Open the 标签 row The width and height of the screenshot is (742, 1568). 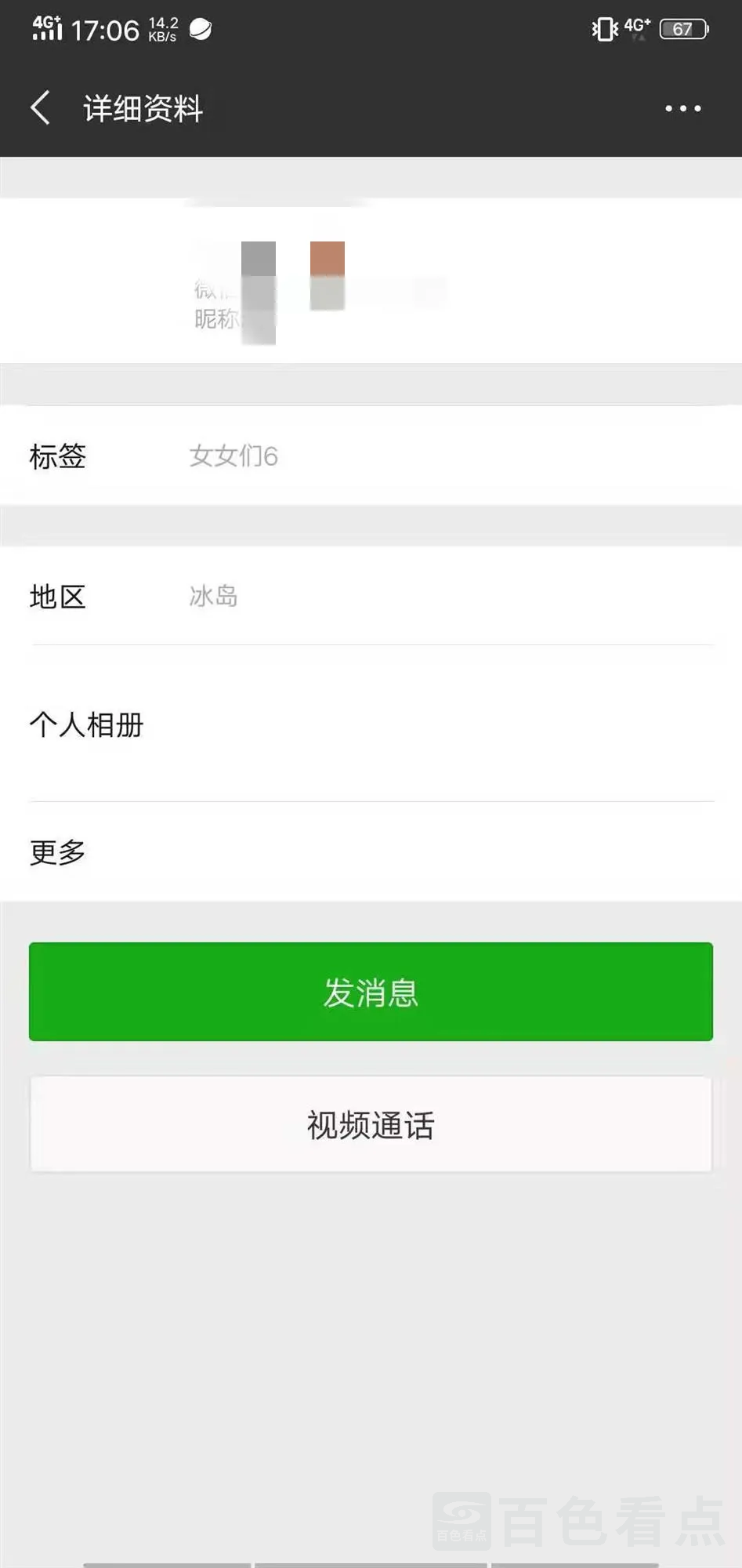click(371, 456)
